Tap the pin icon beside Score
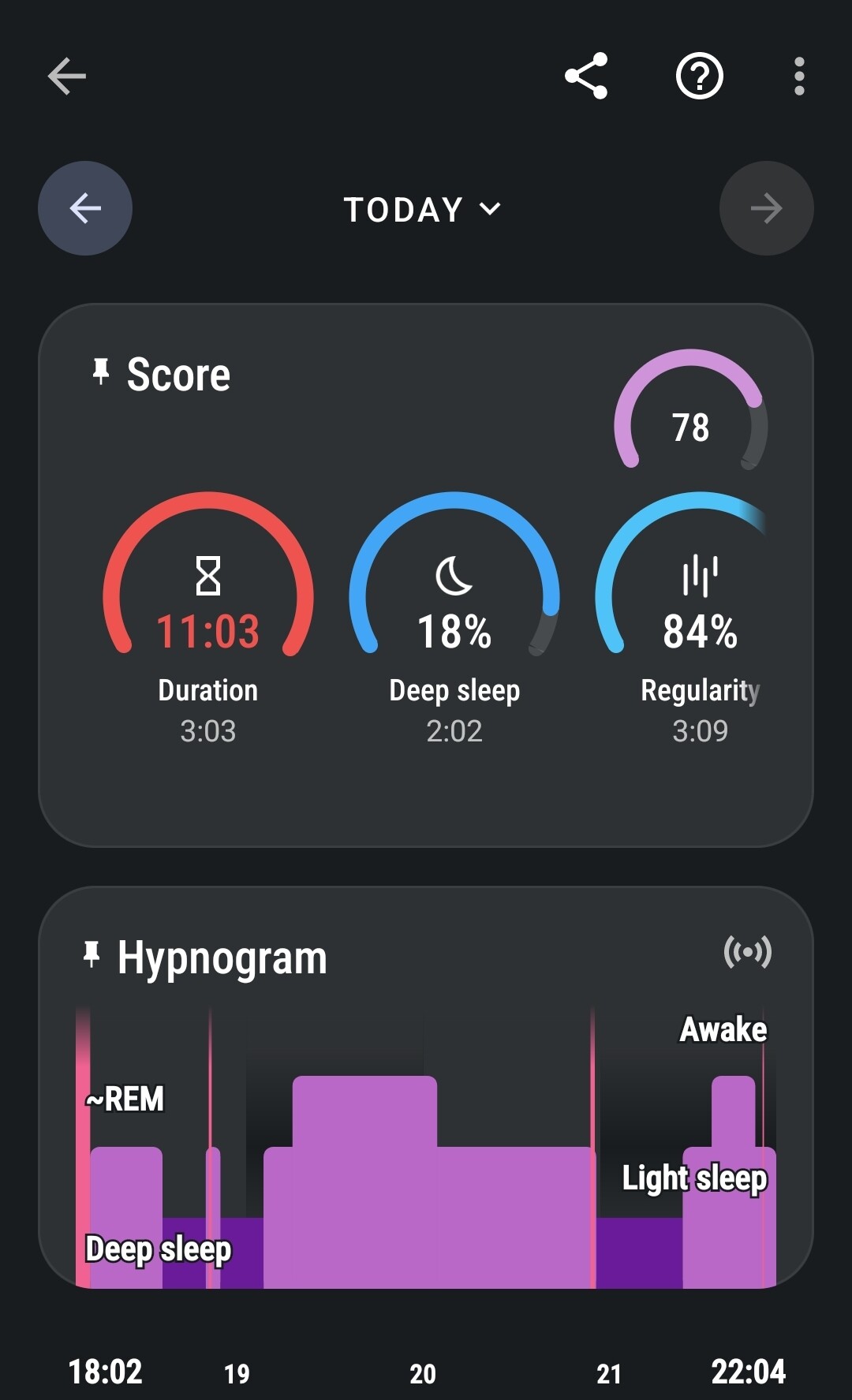 pos(100,371)
